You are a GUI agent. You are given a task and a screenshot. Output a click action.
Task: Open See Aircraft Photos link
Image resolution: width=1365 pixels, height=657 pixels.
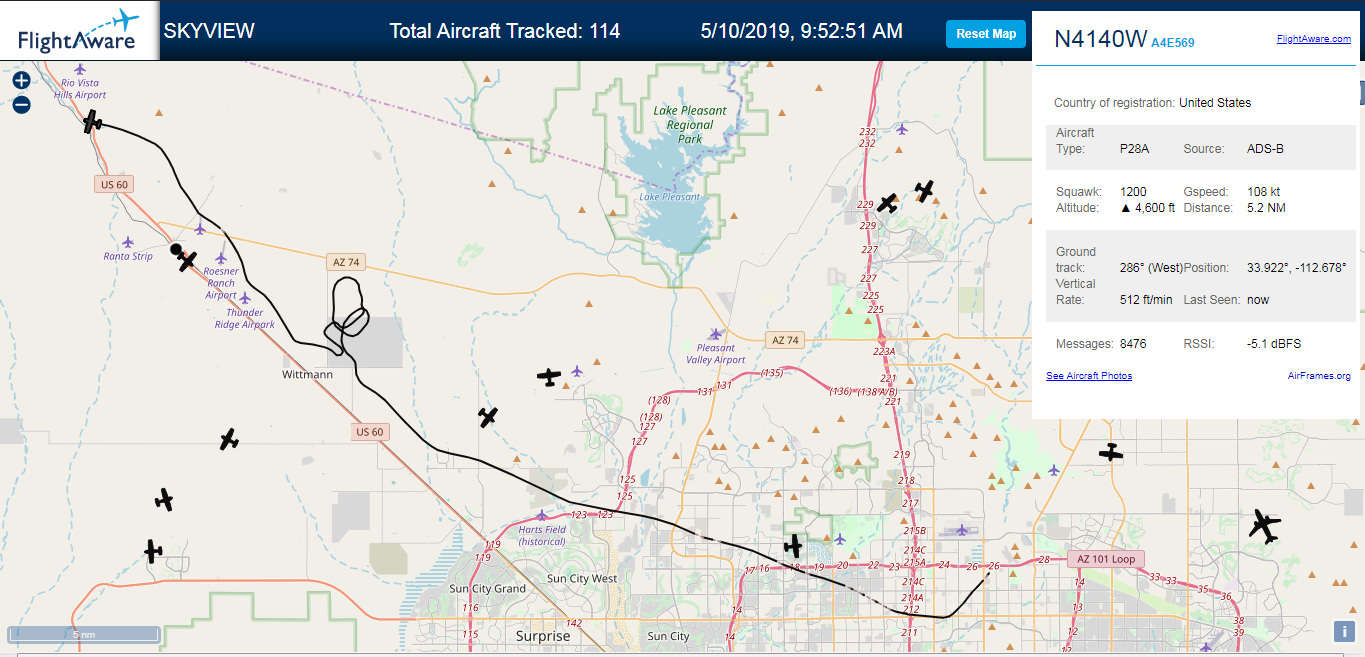1089,376
